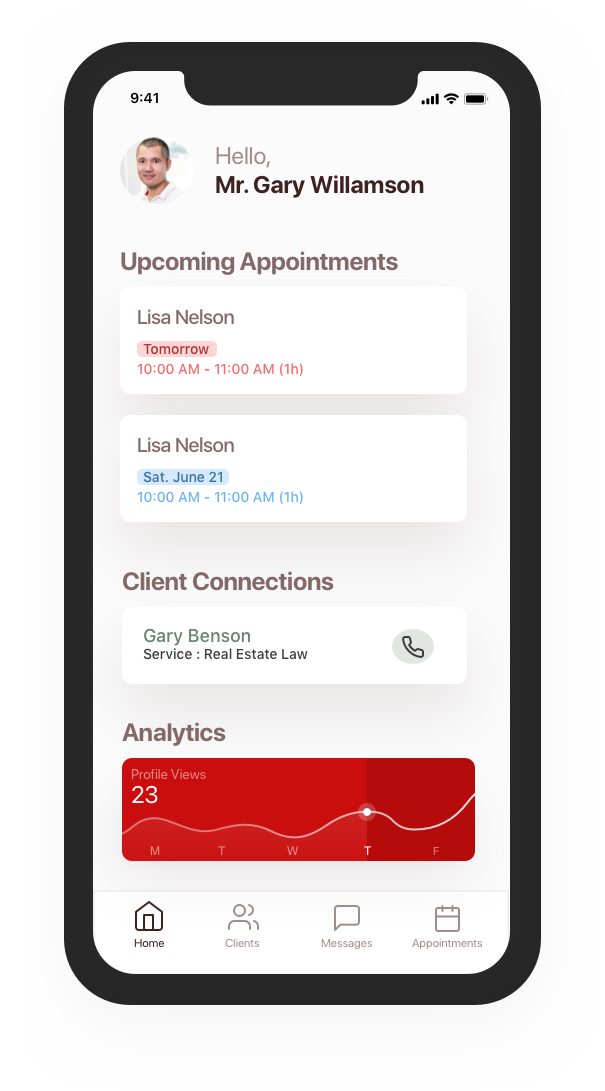Open Gary Willamson's profile photo
The height and width of the screenshot is (1091, 605).
[156, 170]
